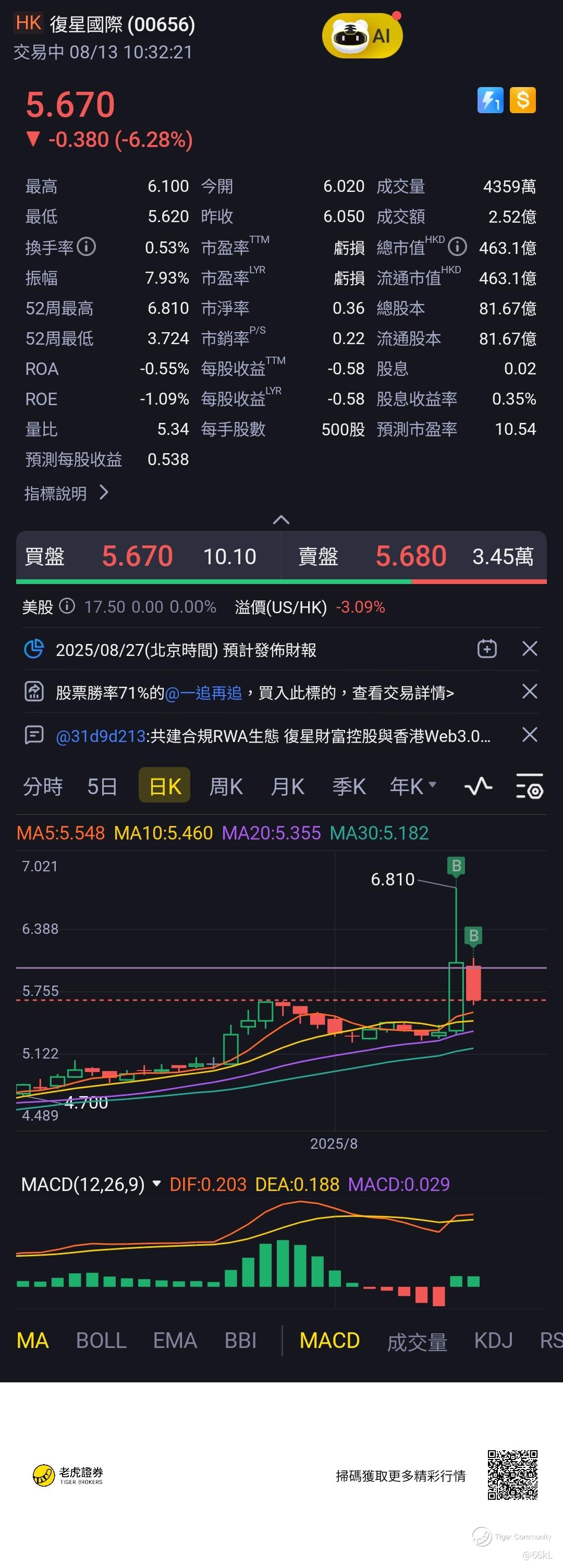Select the 月K chart tab
563x1568 pixels.
[x=287, y=786]
